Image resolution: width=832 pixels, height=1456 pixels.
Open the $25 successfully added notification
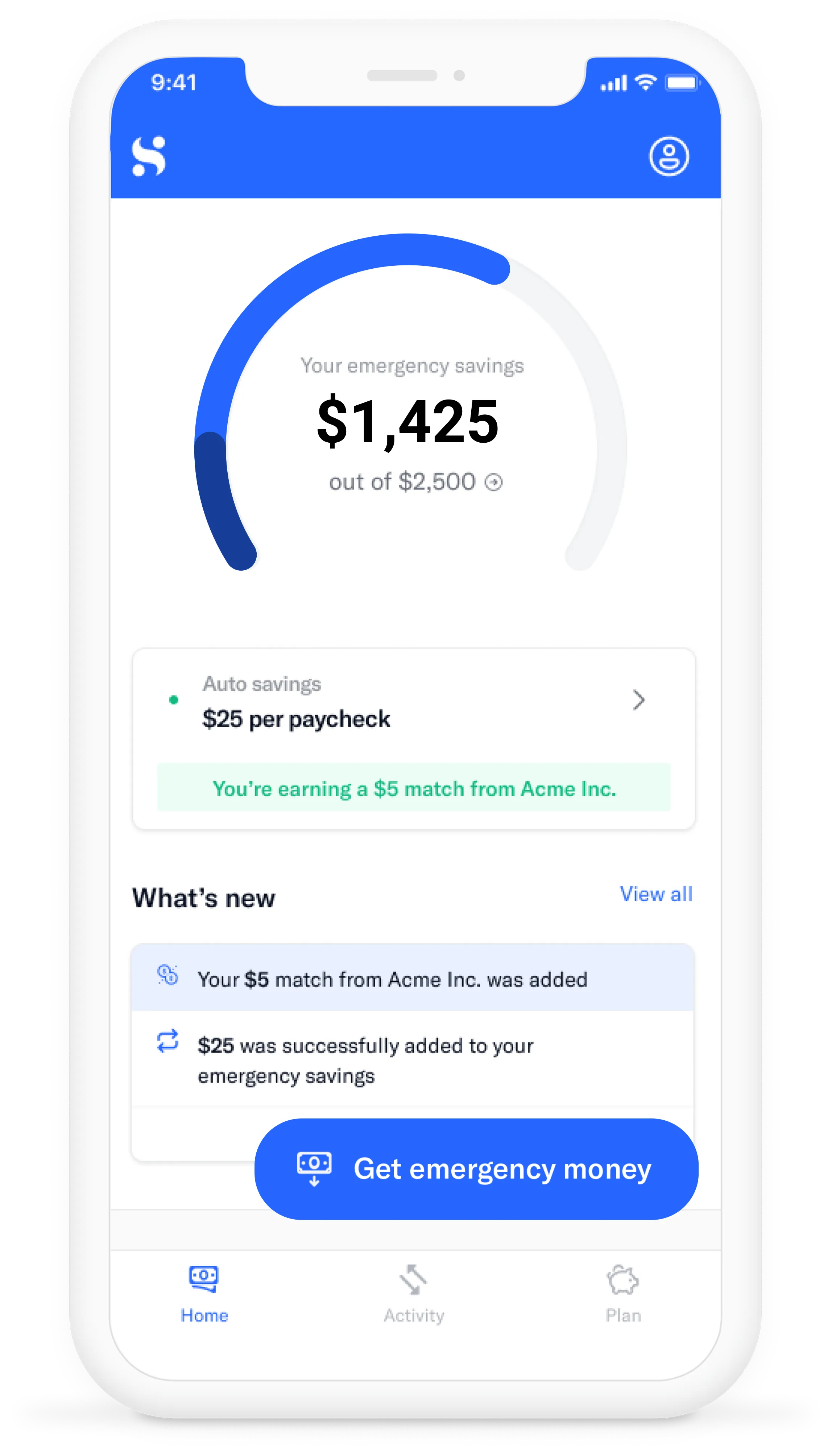tap(413, 1060)
